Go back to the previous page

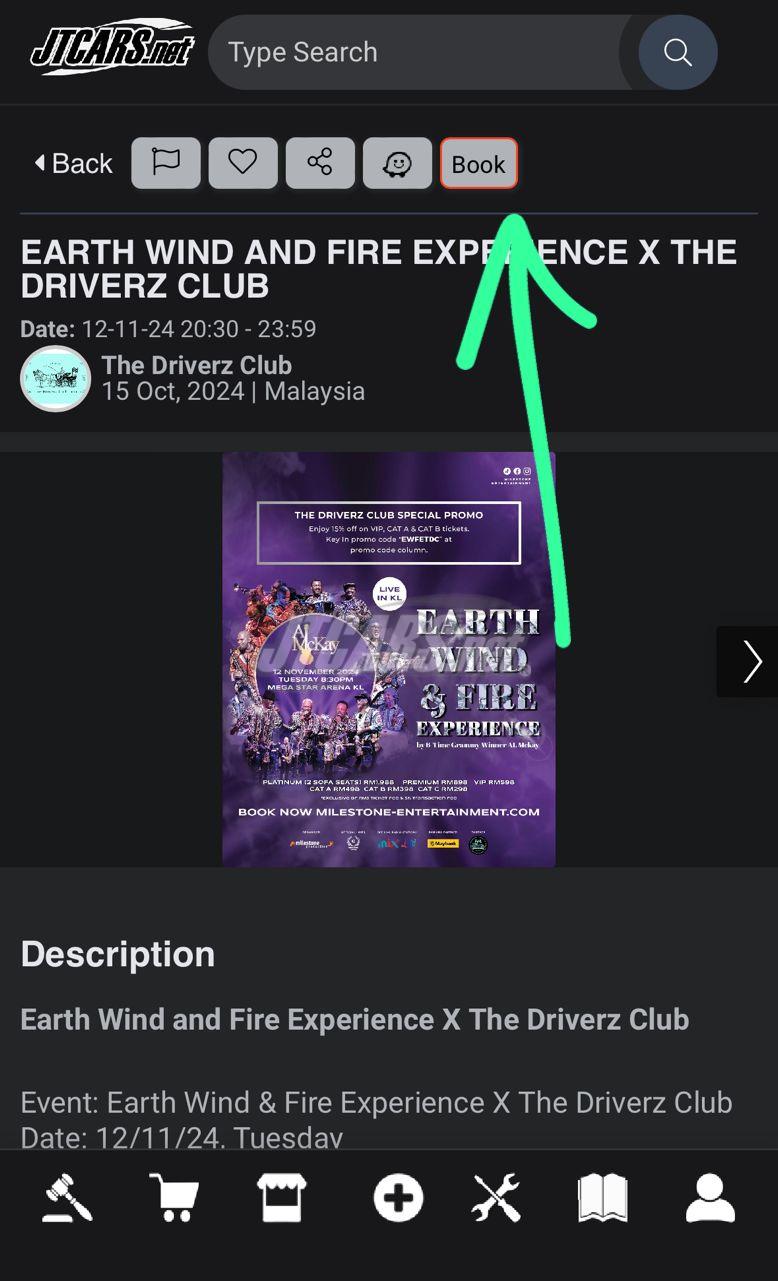point(73,163)
